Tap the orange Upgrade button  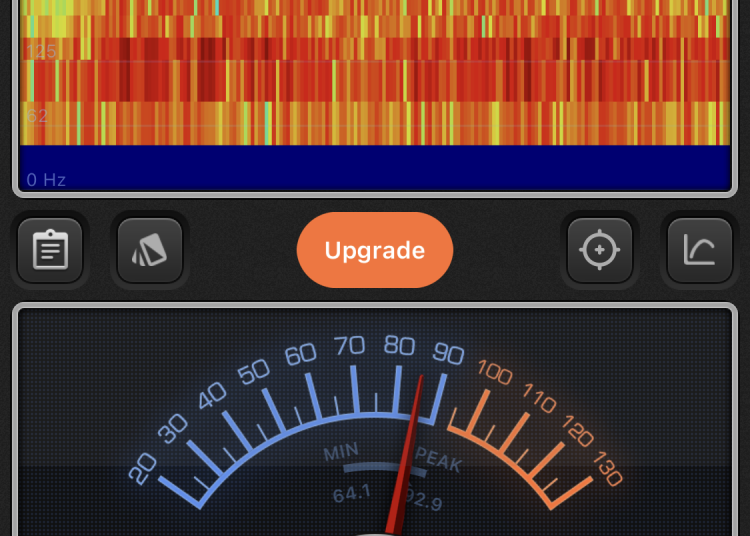pyautogui.click(x=375, y=250)
